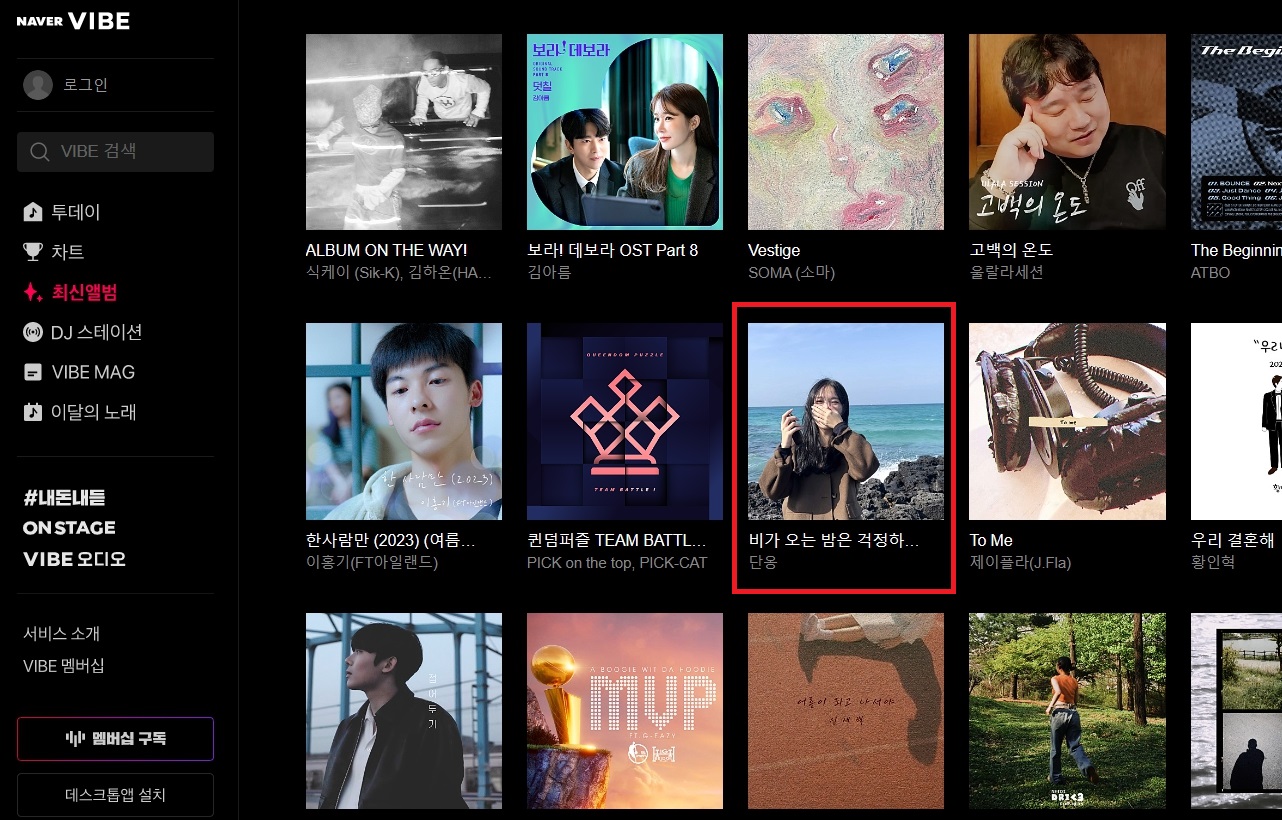Open 퀸덤퍼즐 TEAM BATTLE album
1282x820 pixels.
point(624,421)
